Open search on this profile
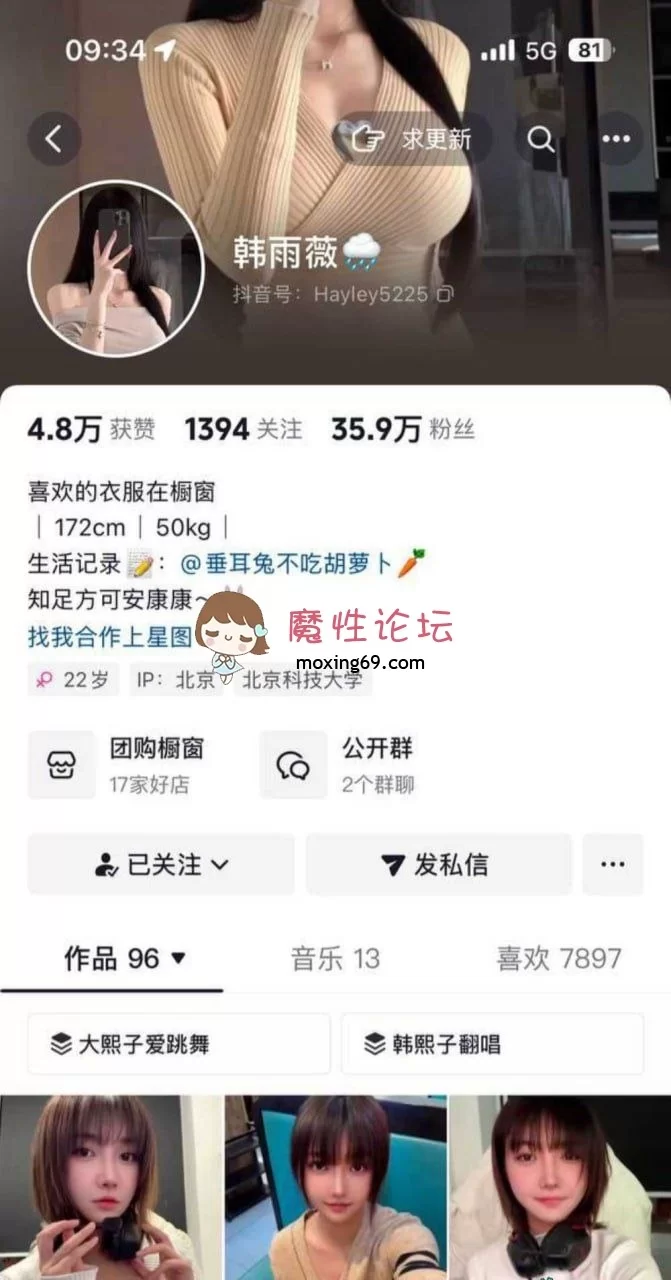Viewport: 671px width, 1280px height. click(541, 139)
